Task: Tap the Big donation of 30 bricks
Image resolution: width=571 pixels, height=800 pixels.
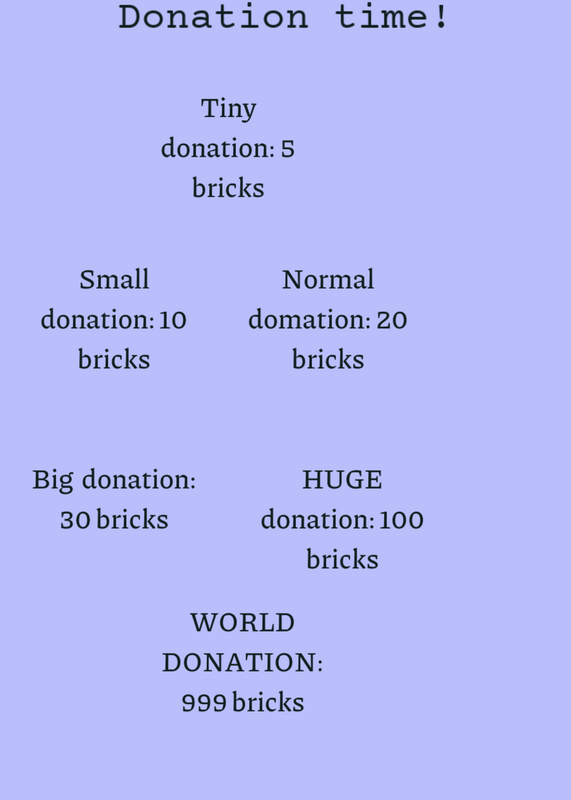Action: pyautogui.click(x=114, y=499)
